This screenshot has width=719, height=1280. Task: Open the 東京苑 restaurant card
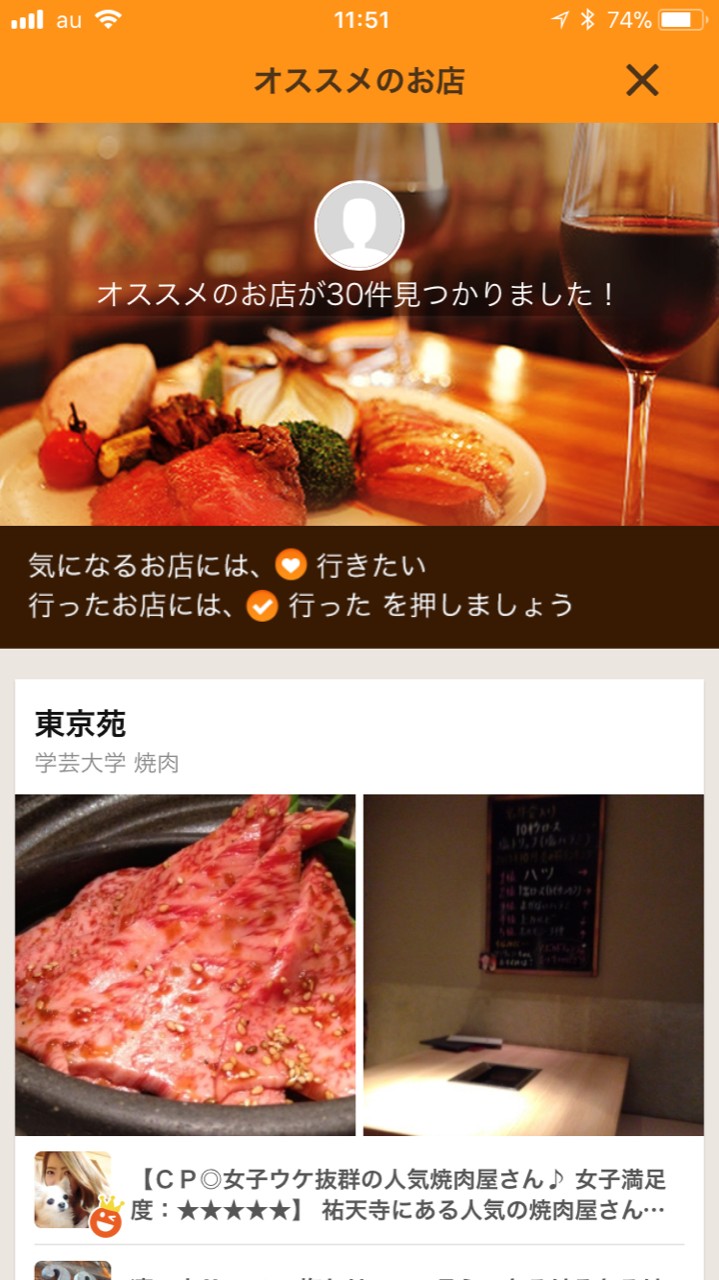(x=80, y=724)
